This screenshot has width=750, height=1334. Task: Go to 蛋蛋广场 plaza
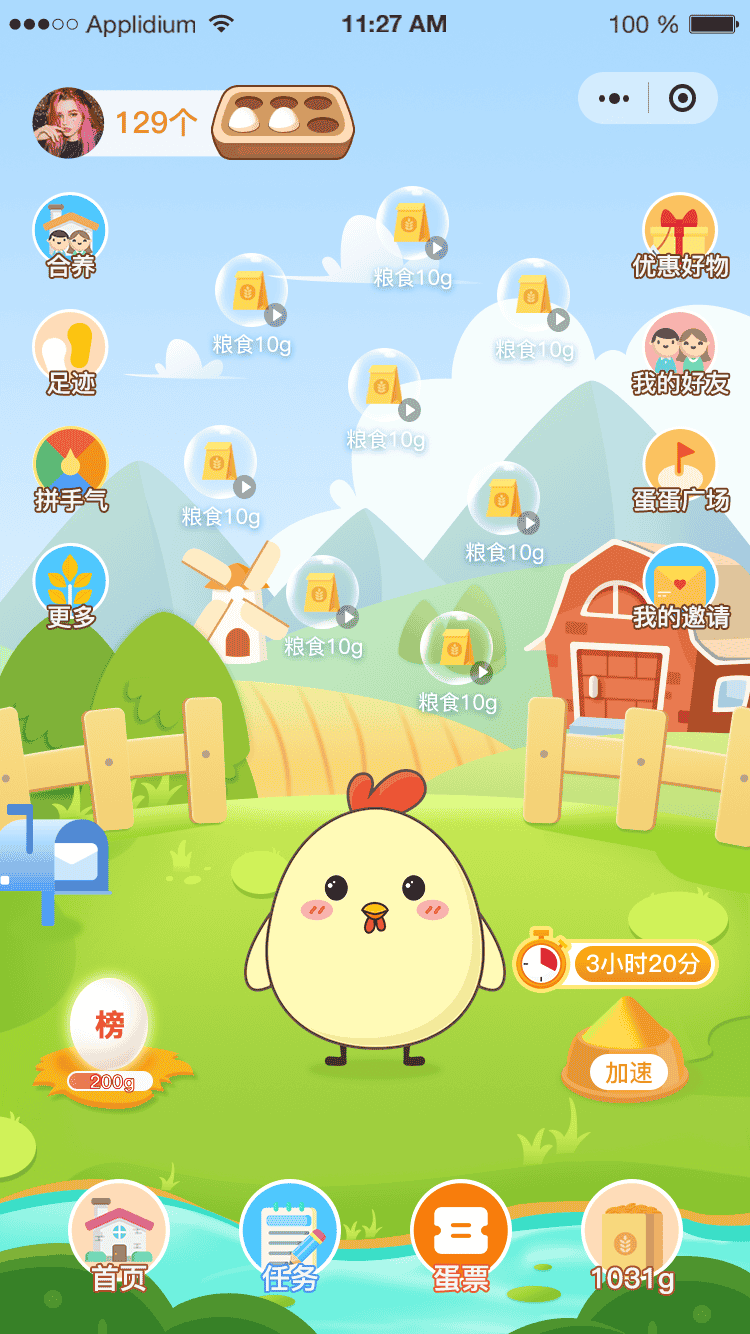point(680,467)
